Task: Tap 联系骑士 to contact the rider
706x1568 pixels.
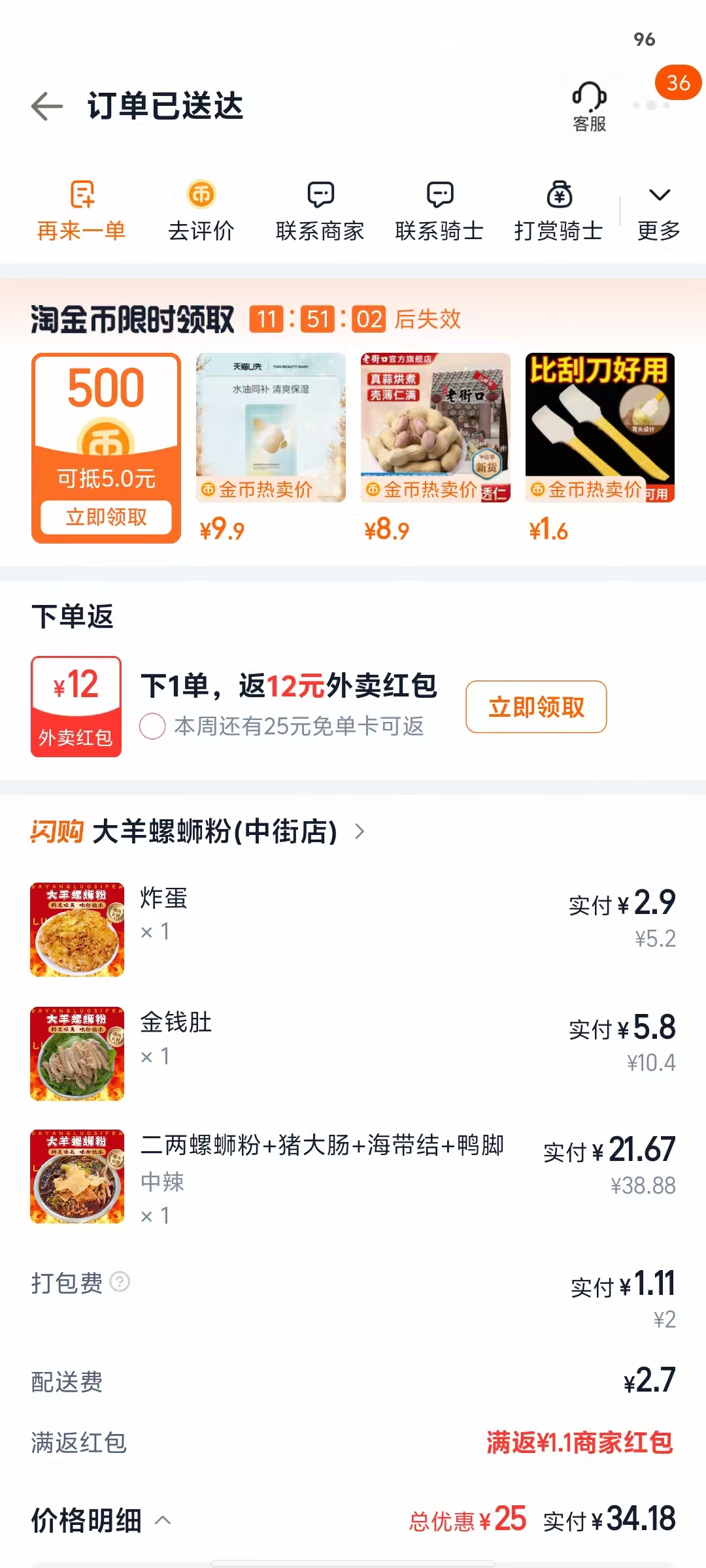Action: click(x=439, y=211)
